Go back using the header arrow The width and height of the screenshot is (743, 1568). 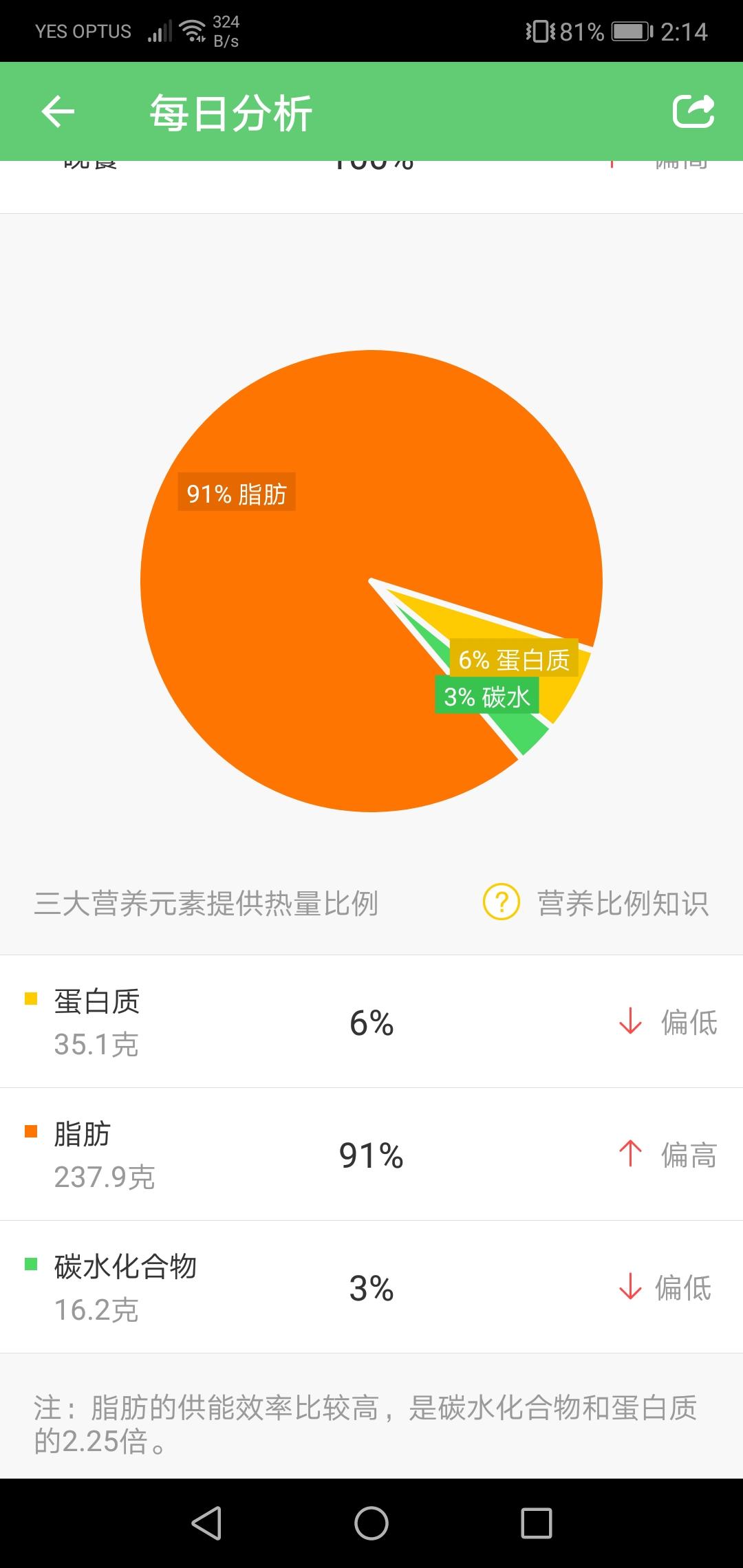(x=58, y=112)
